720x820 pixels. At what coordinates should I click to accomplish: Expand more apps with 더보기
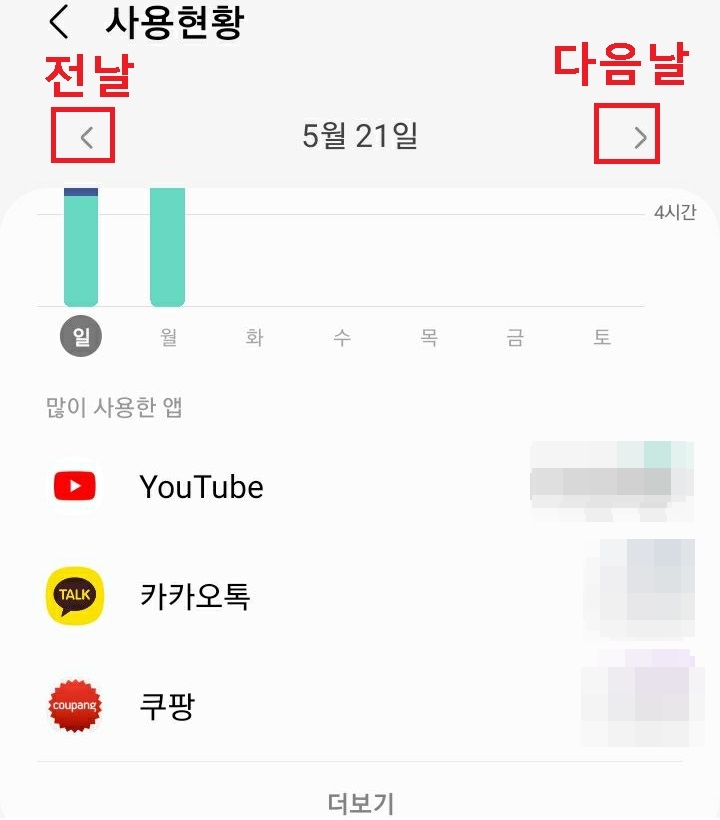(360, 800)
